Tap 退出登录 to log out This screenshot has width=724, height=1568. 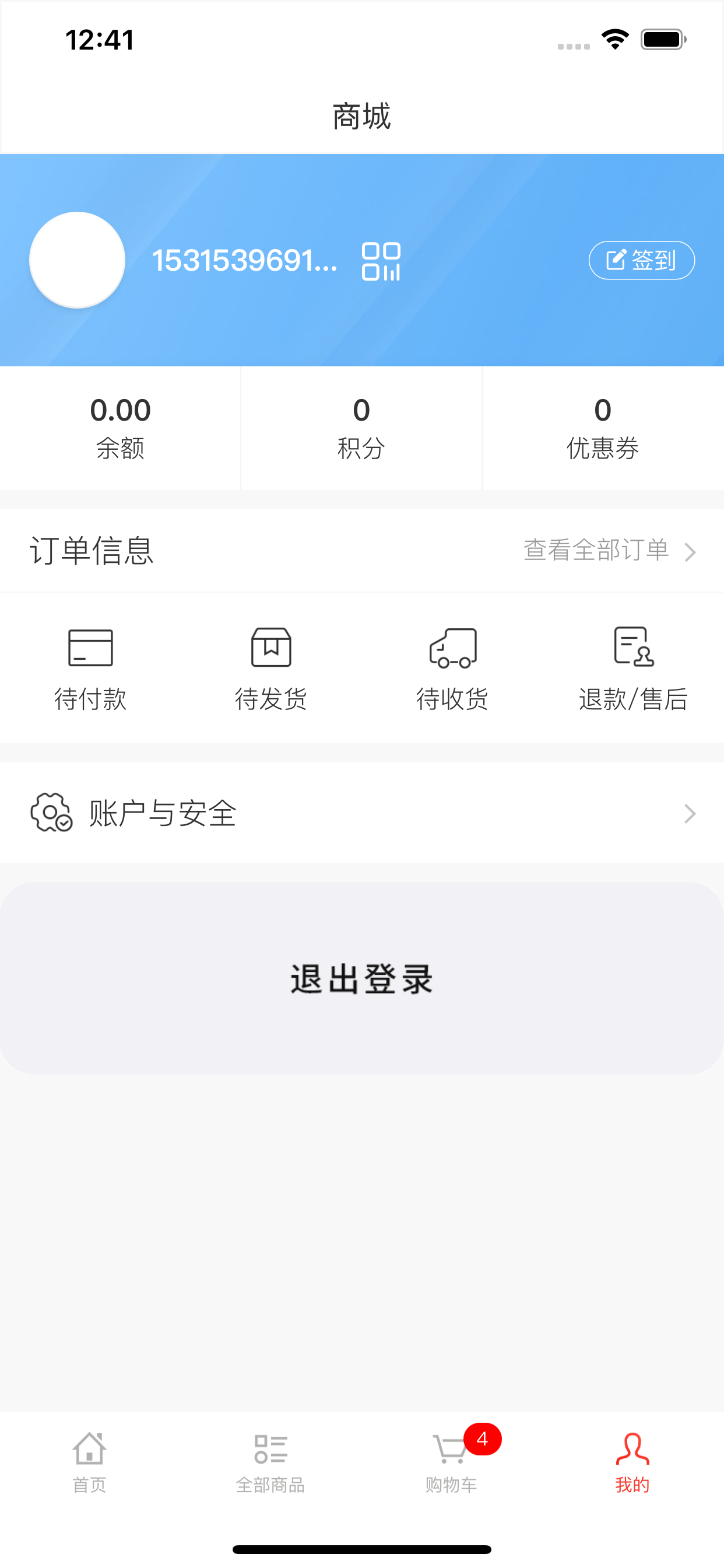(x=362, y=978)
